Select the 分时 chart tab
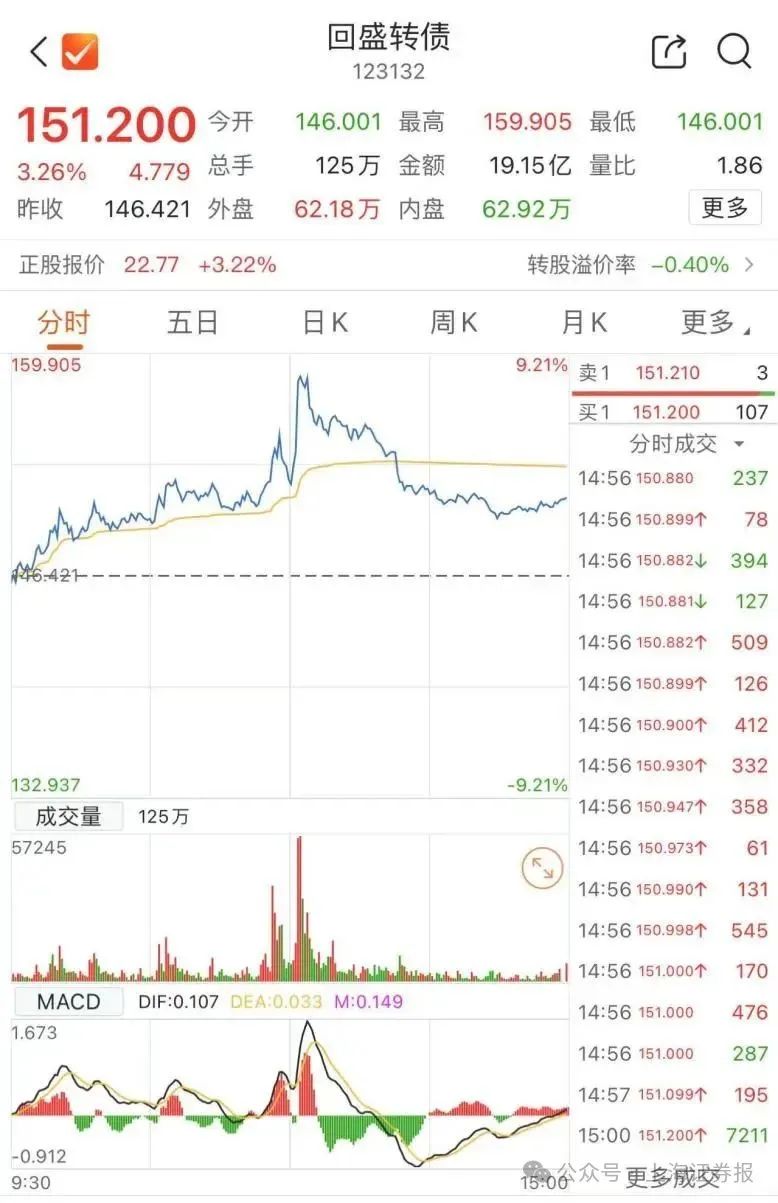 tap(64, 322)
